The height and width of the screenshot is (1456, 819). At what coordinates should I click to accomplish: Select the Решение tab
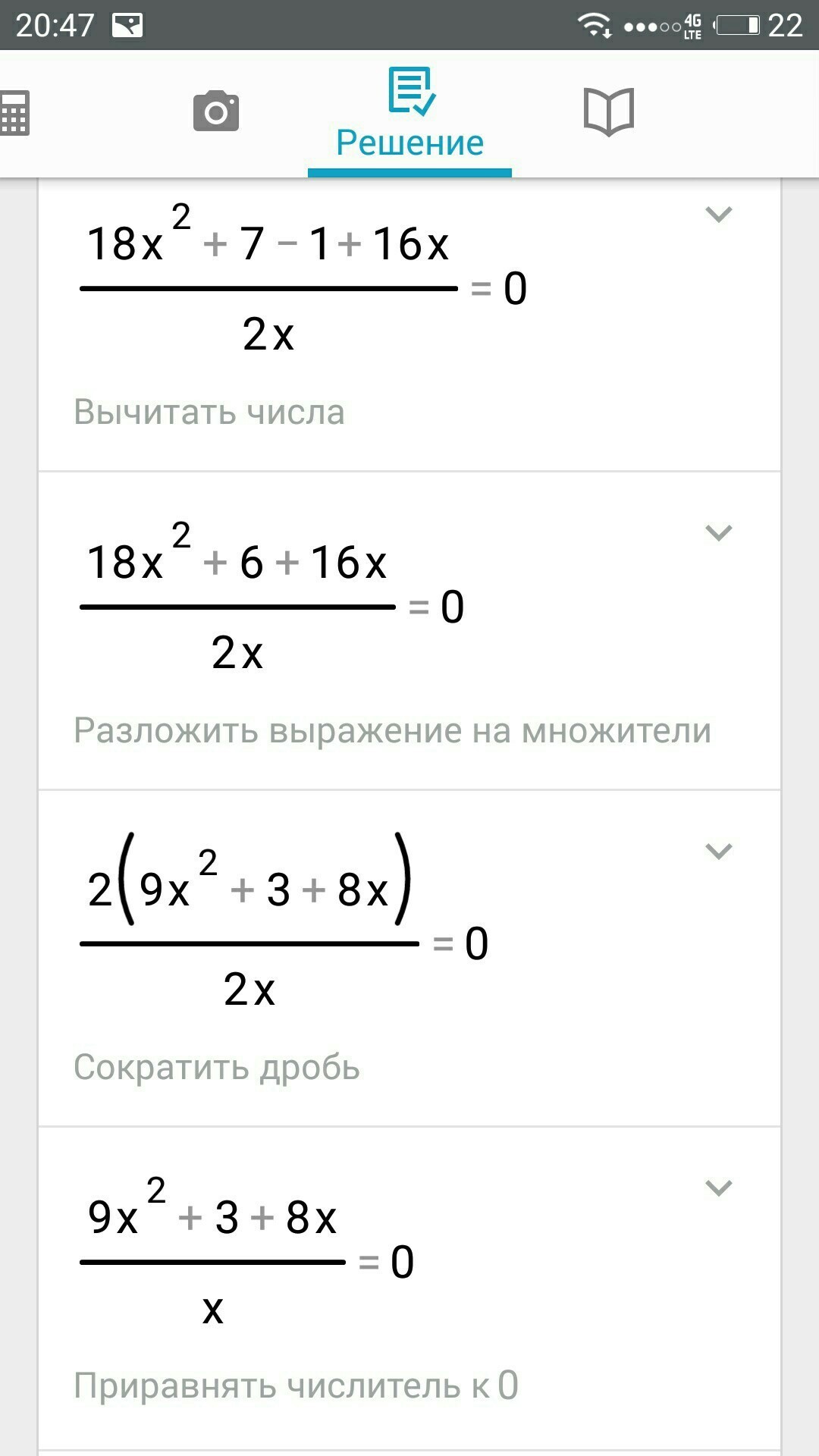[x=409, y=115]
